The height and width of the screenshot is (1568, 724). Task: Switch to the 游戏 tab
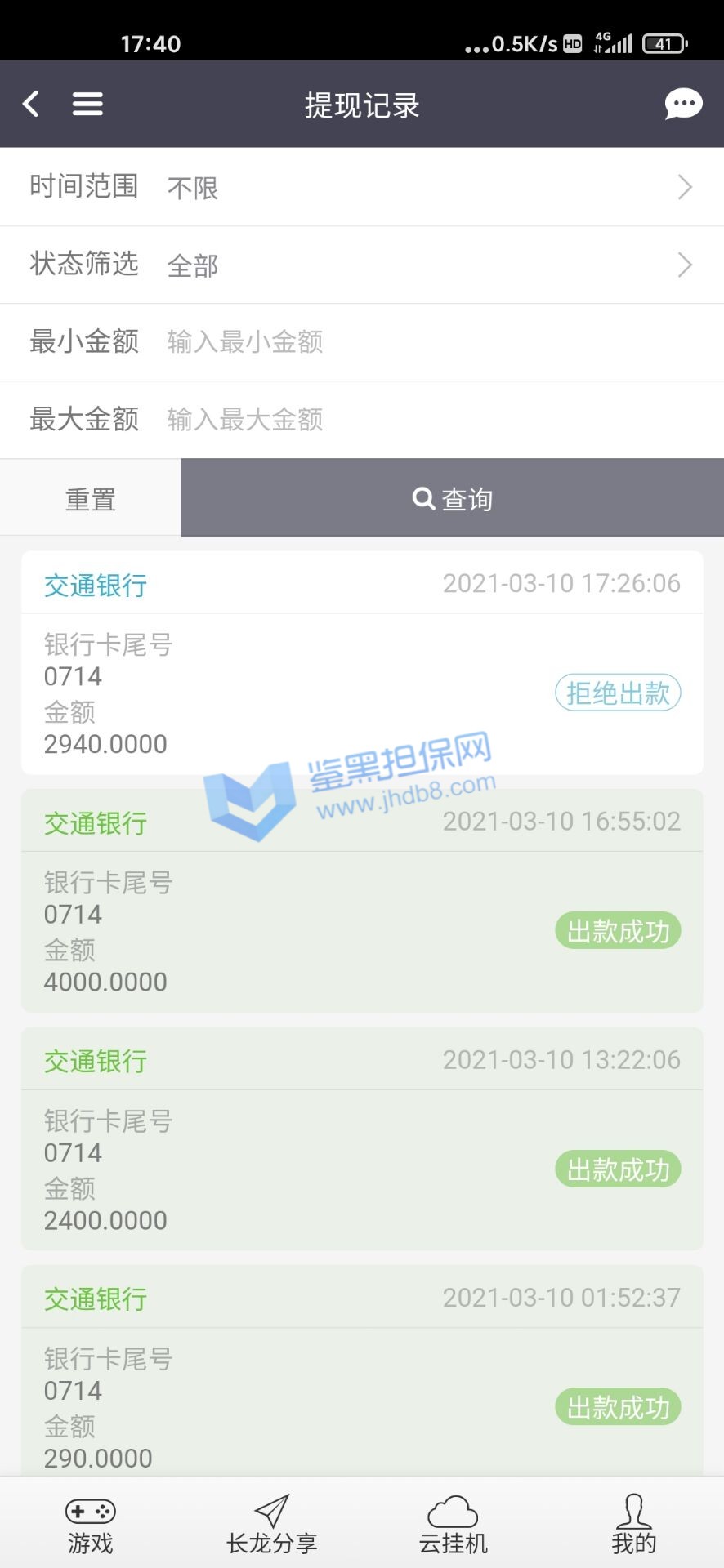(90, 1524)
